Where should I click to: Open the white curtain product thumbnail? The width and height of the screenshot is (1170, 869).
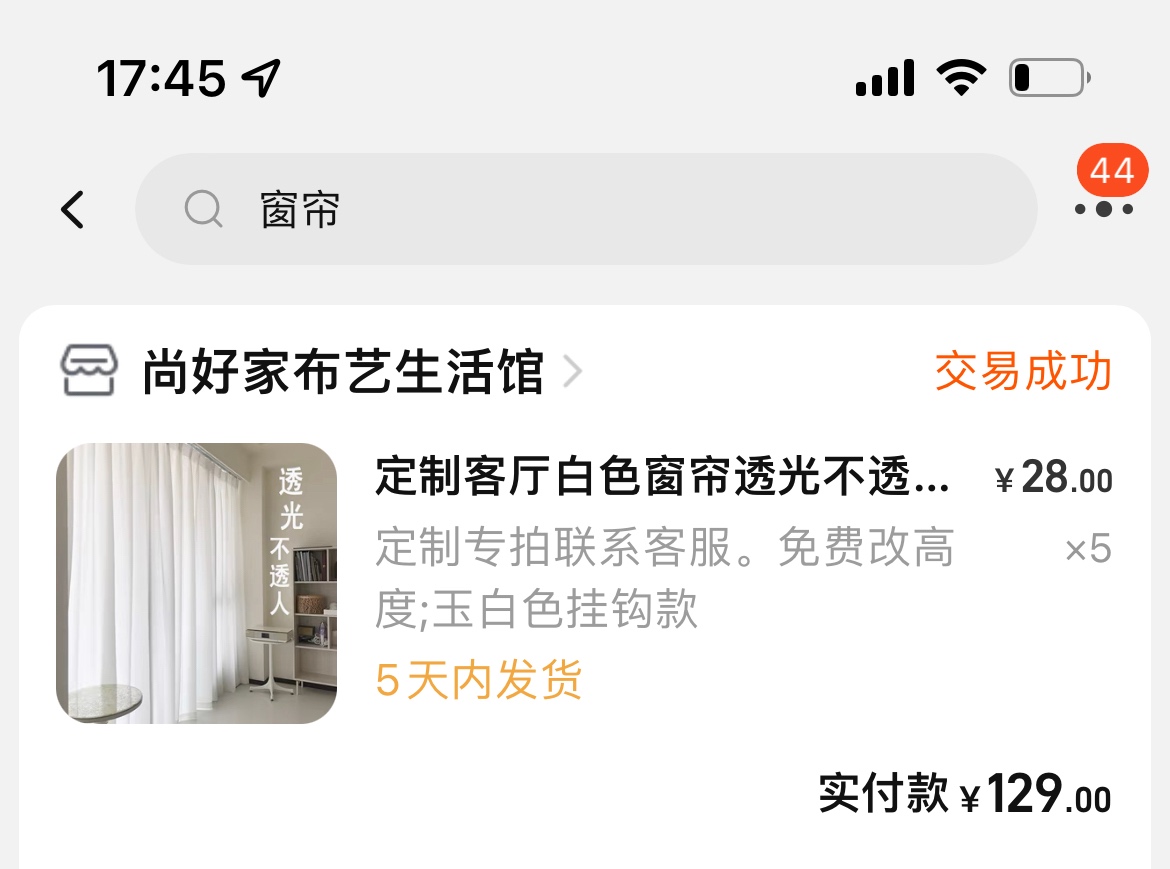coord(196,583)
